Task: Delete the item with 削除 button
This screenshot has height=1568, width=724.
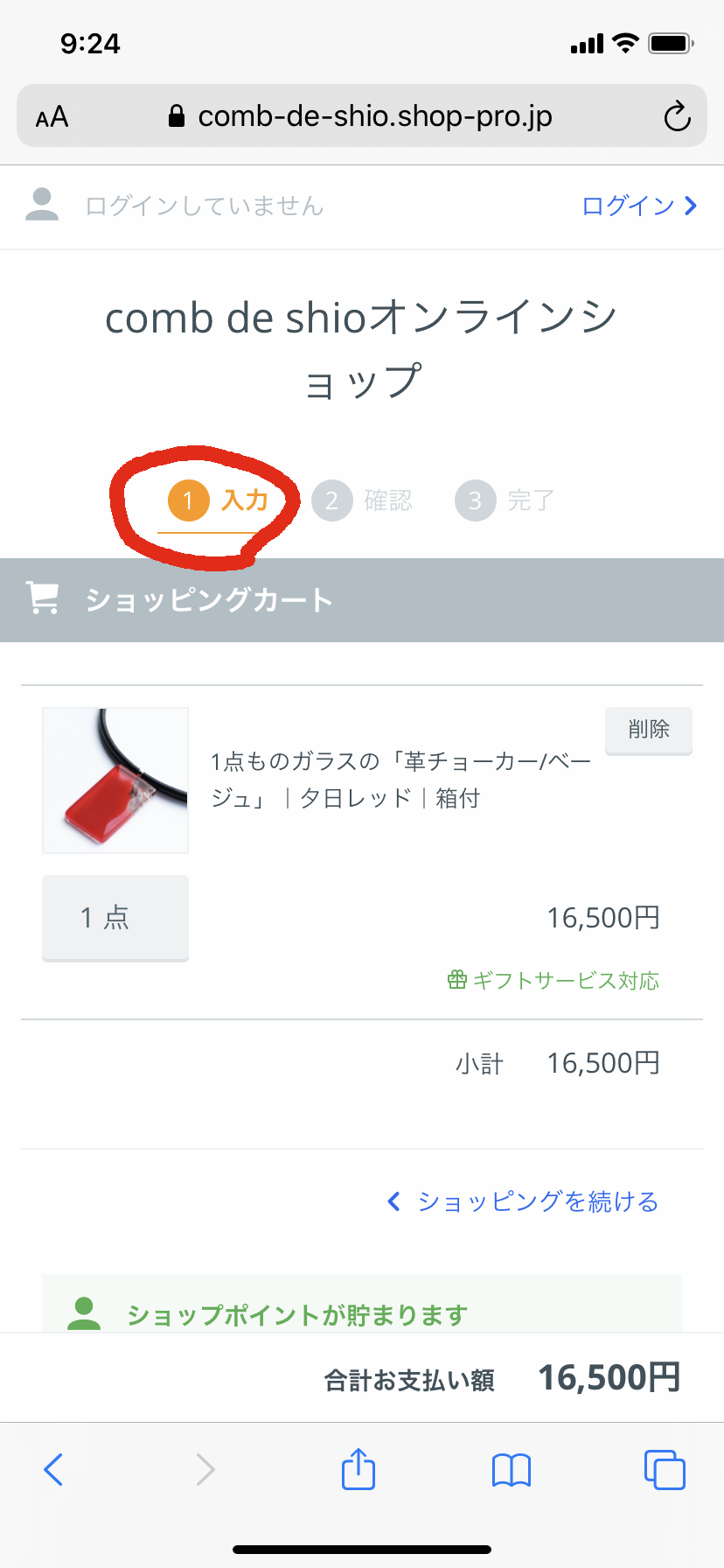Action: 648,730
